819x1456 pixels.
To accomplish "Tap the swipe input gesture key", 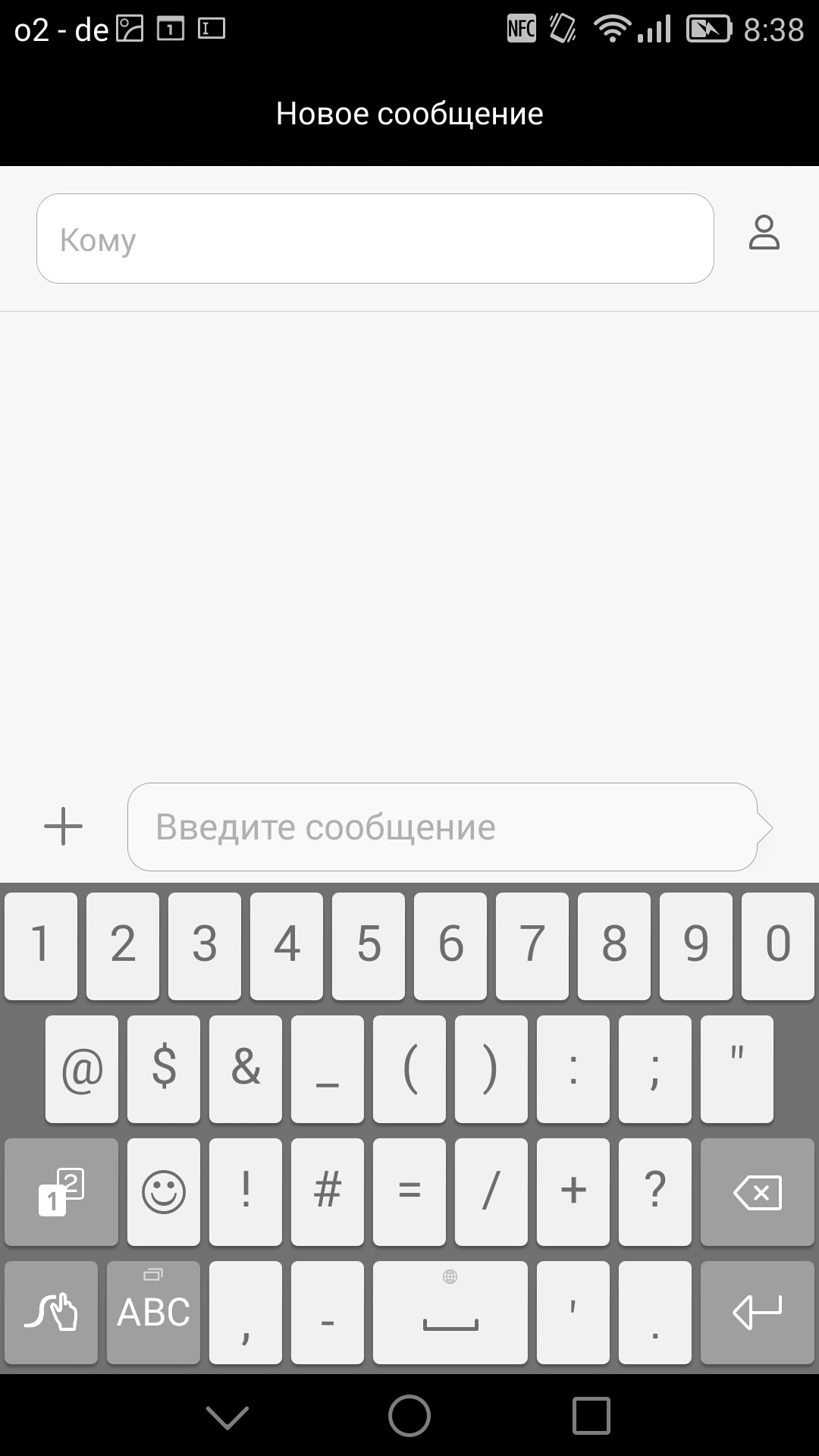I will tap(51, 1313).
